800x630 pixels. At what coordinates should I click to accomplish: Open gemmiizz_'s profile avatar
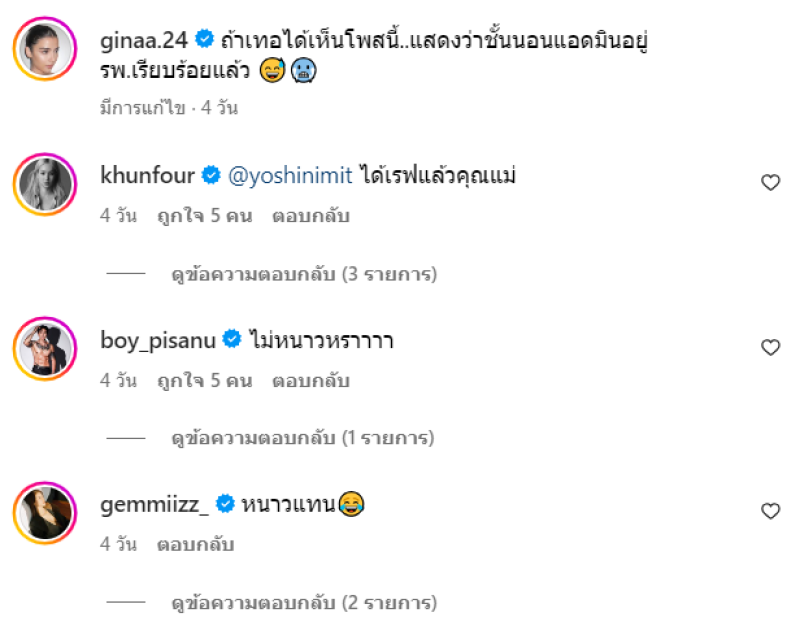[44, 513]
